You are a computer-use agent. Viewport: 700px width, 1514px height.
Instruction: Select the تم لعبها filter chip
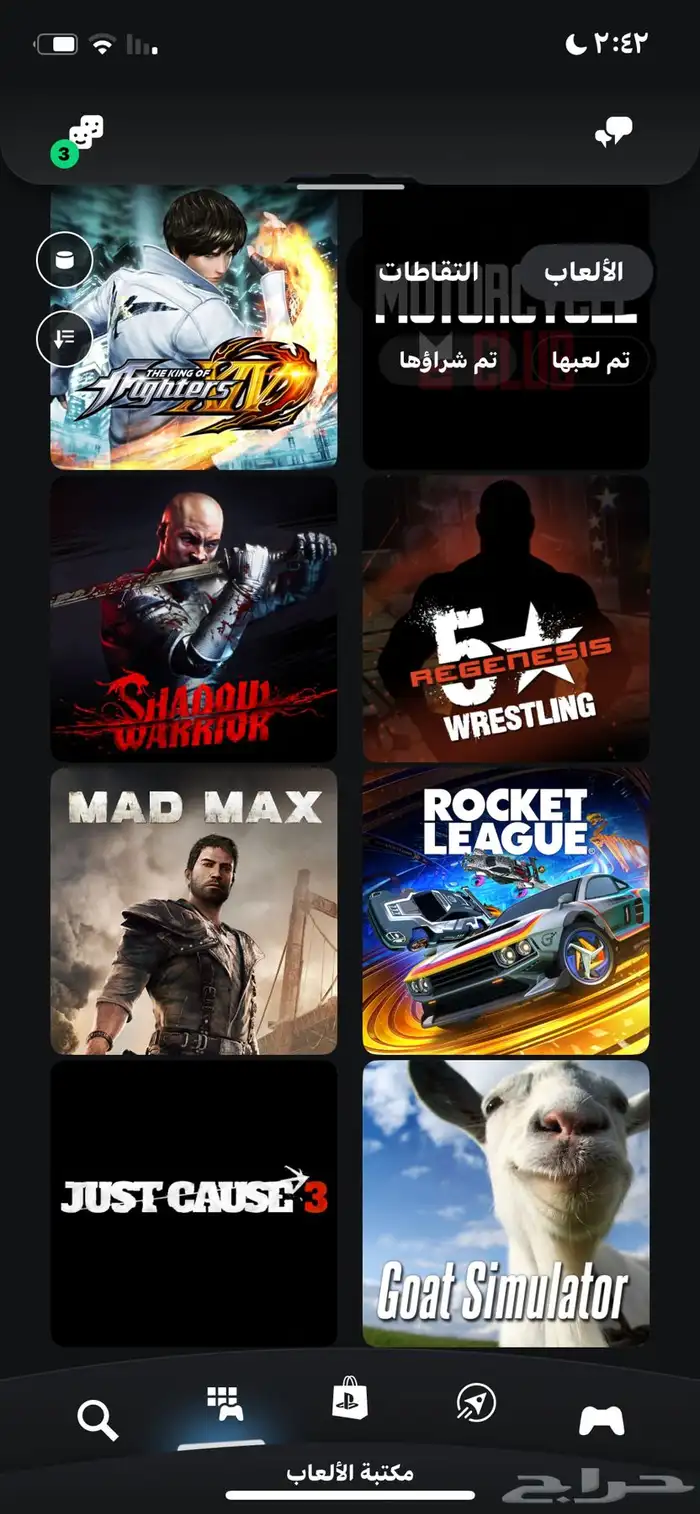(589, 362)
